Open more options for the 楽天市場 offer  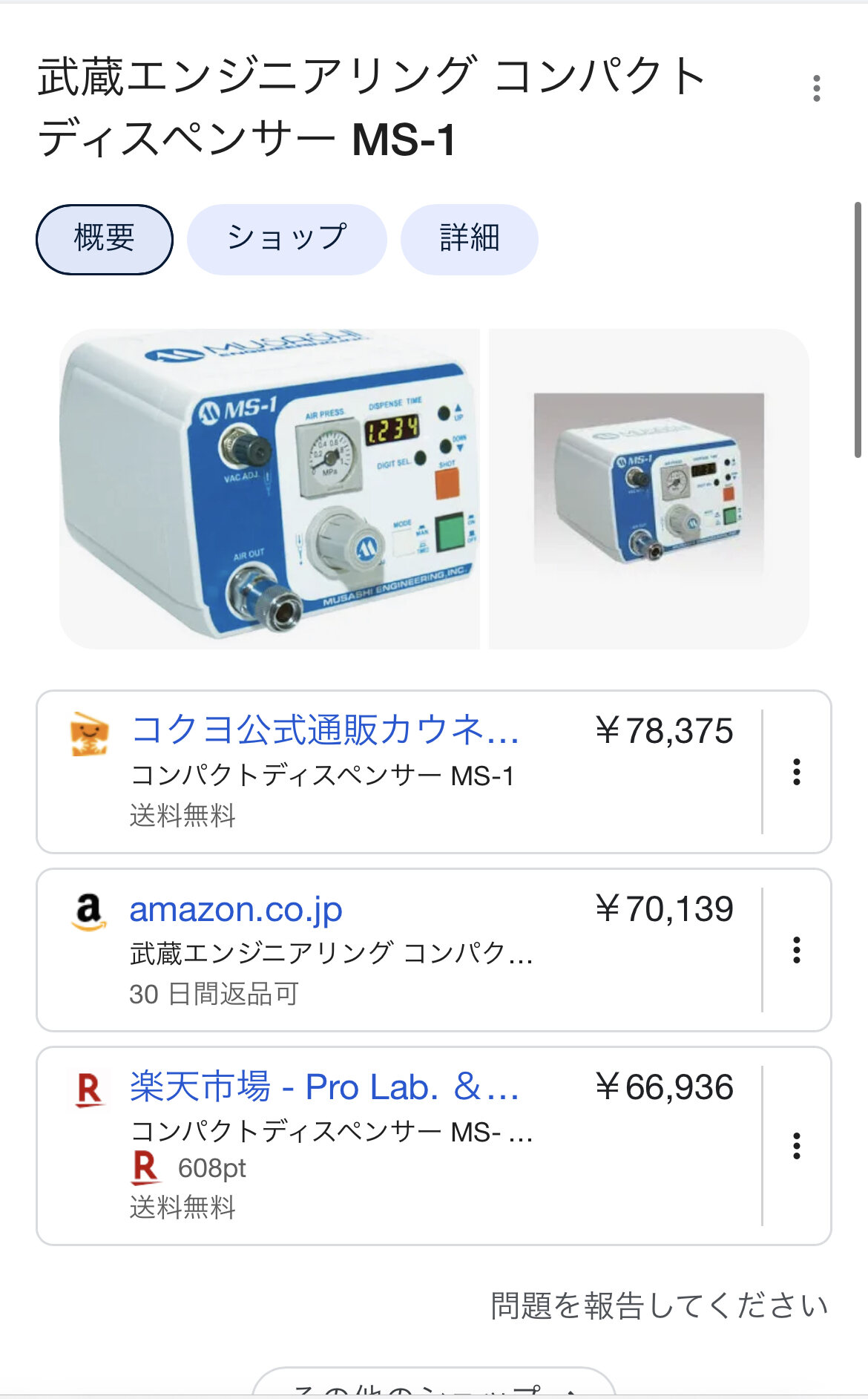pos(797,1146)
